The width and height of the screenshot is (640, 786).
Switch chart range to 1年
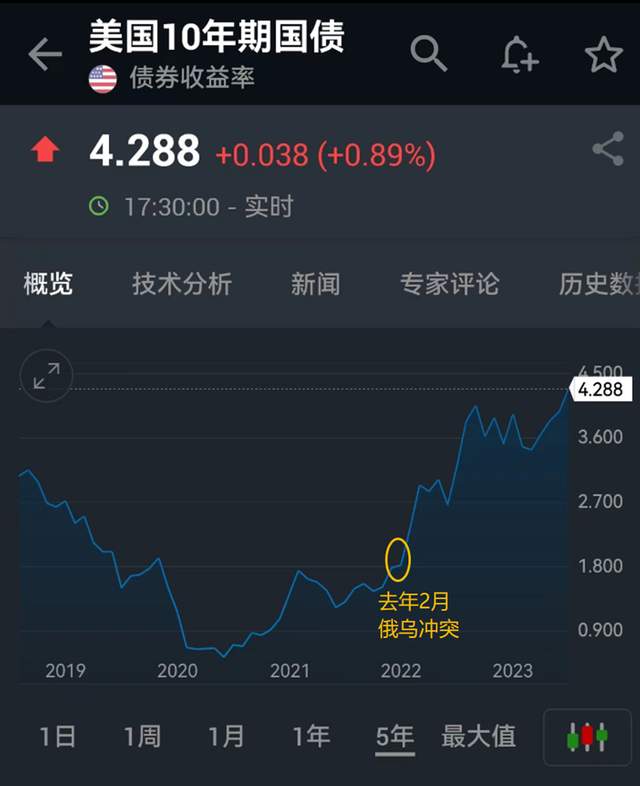(x=311, y=737)
